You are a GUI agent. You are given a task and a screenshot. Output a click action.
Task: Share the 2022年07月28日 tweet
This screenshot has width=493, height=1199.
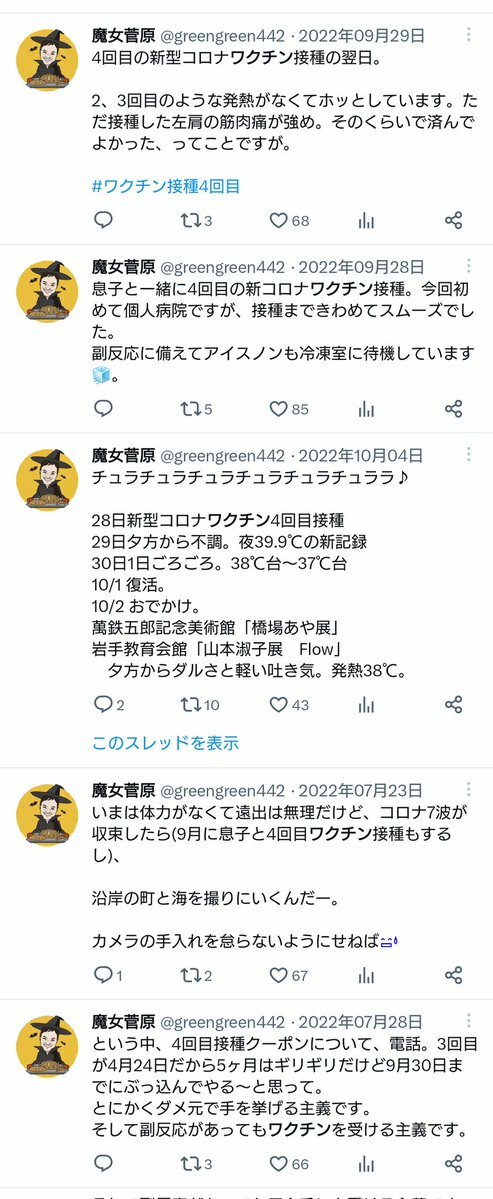pyautogui.click(x=453, y=1164)
